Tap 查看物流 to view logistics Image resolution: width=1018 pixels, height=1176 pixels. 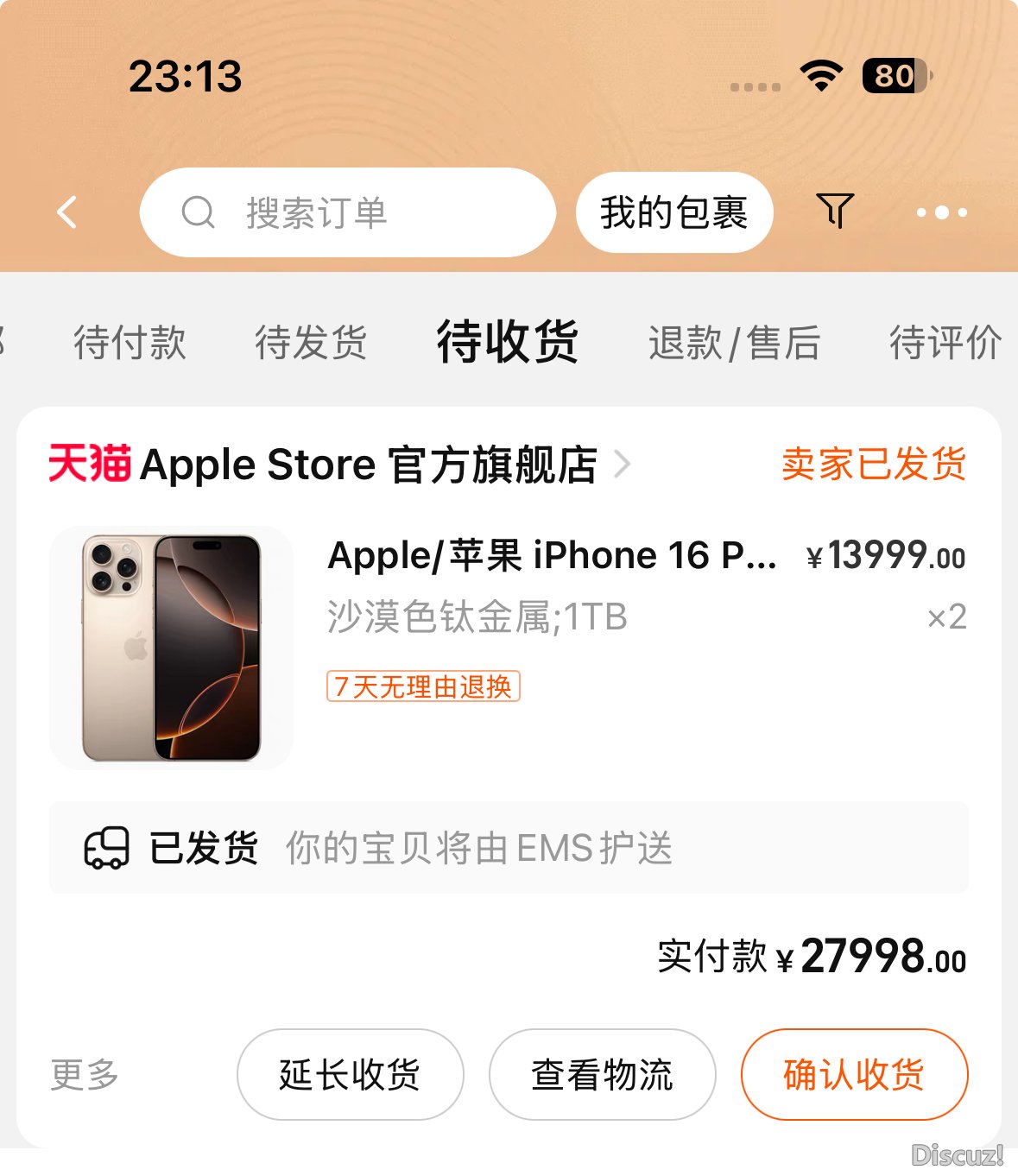[x=602, y=1075]
